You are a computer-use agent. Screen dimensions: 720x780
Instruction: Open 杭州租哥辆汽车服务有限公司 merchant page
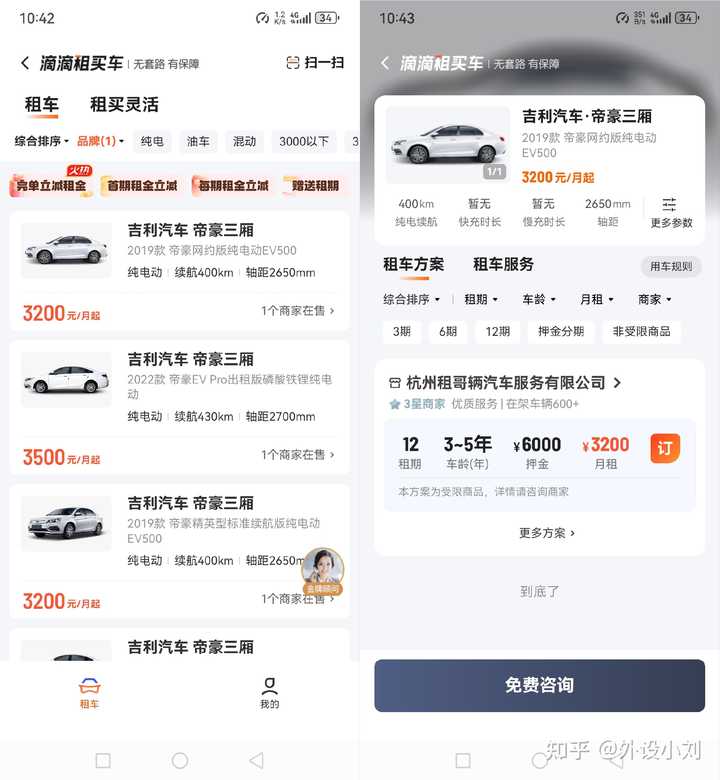pos(505,382)
